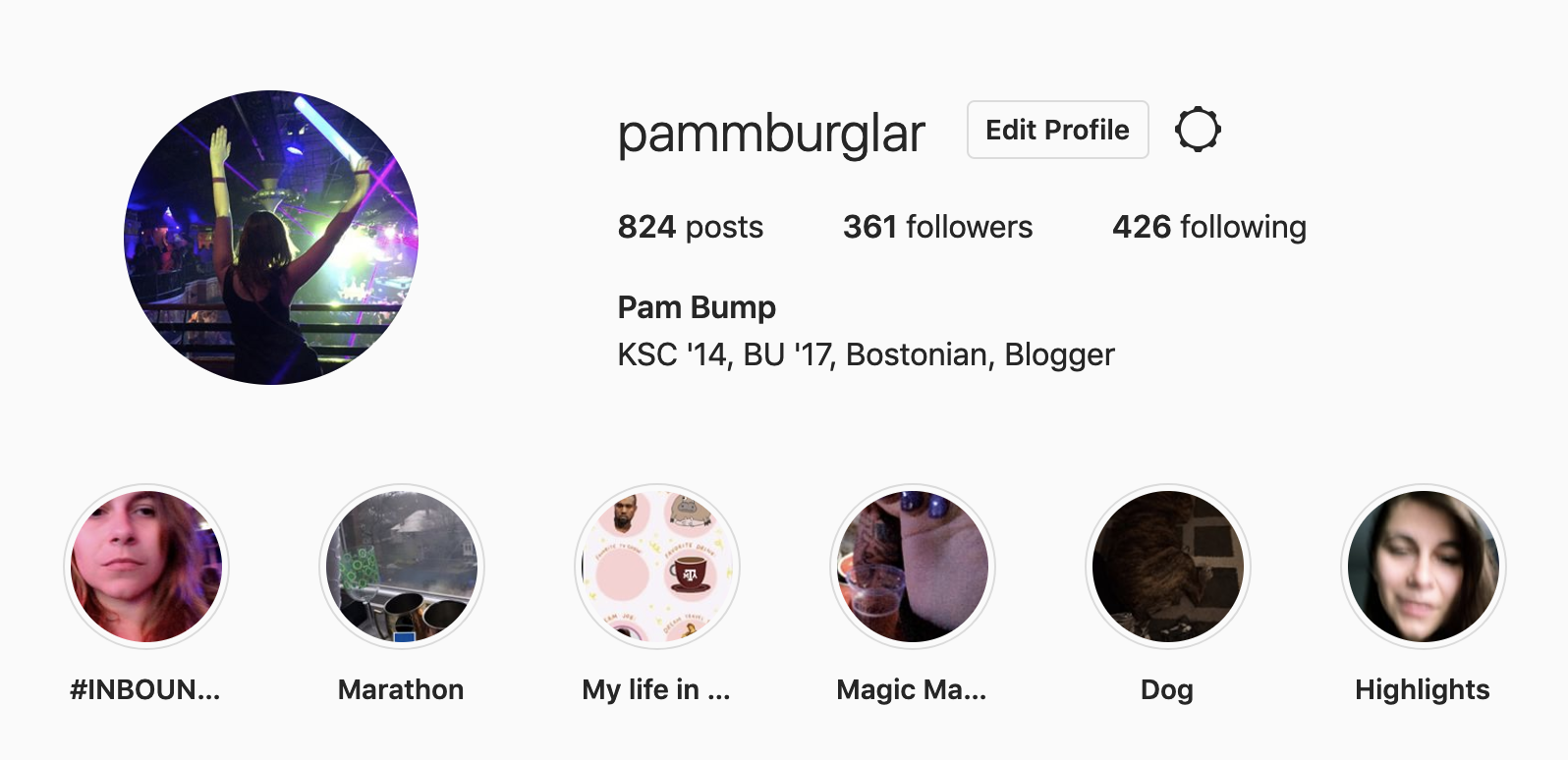This screenshot has height=760, width=1568.
Task: Tap the Edit Profile button
Action: pos(1057,130)
